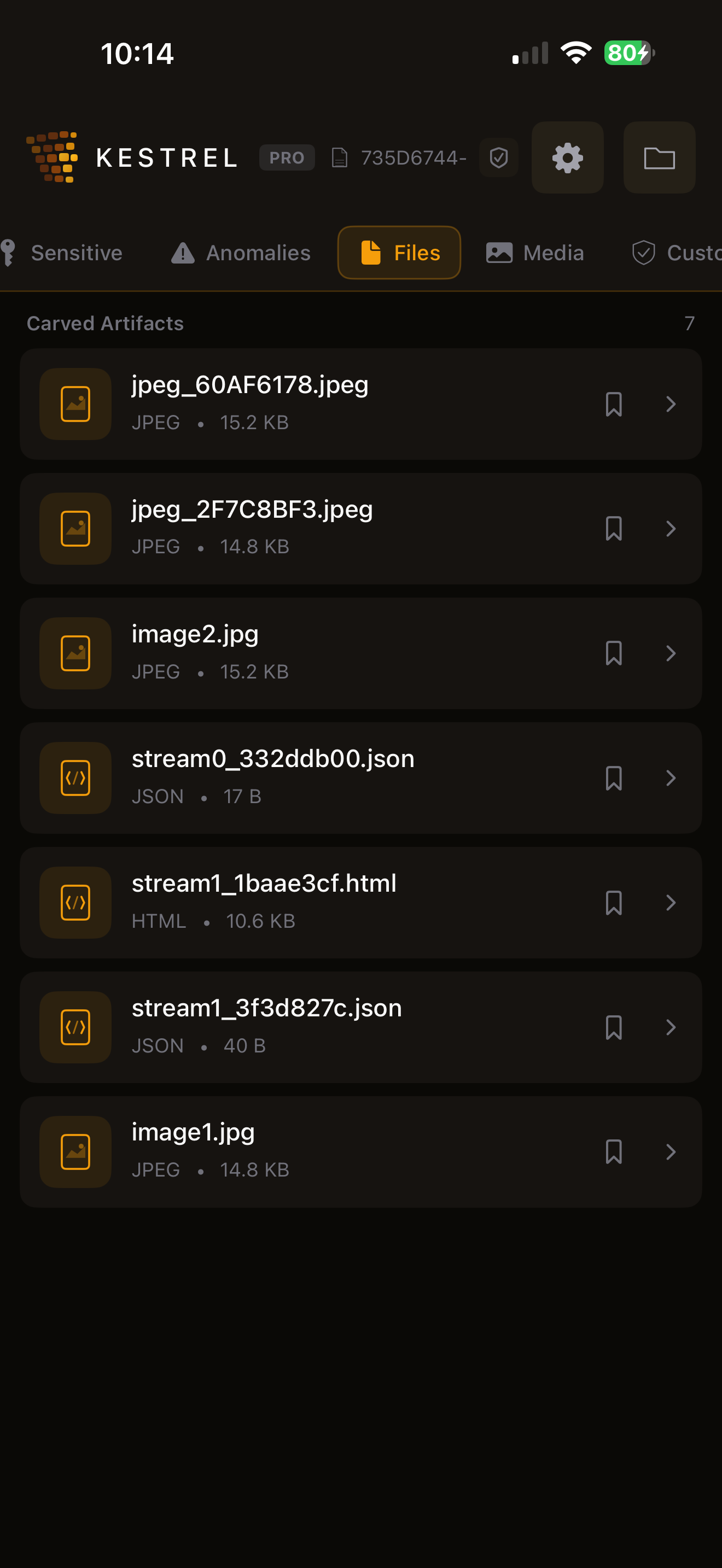
Task: Open stream1_3f3d827c.json file
Action: pyautogui.click(x=361, y=1027)
